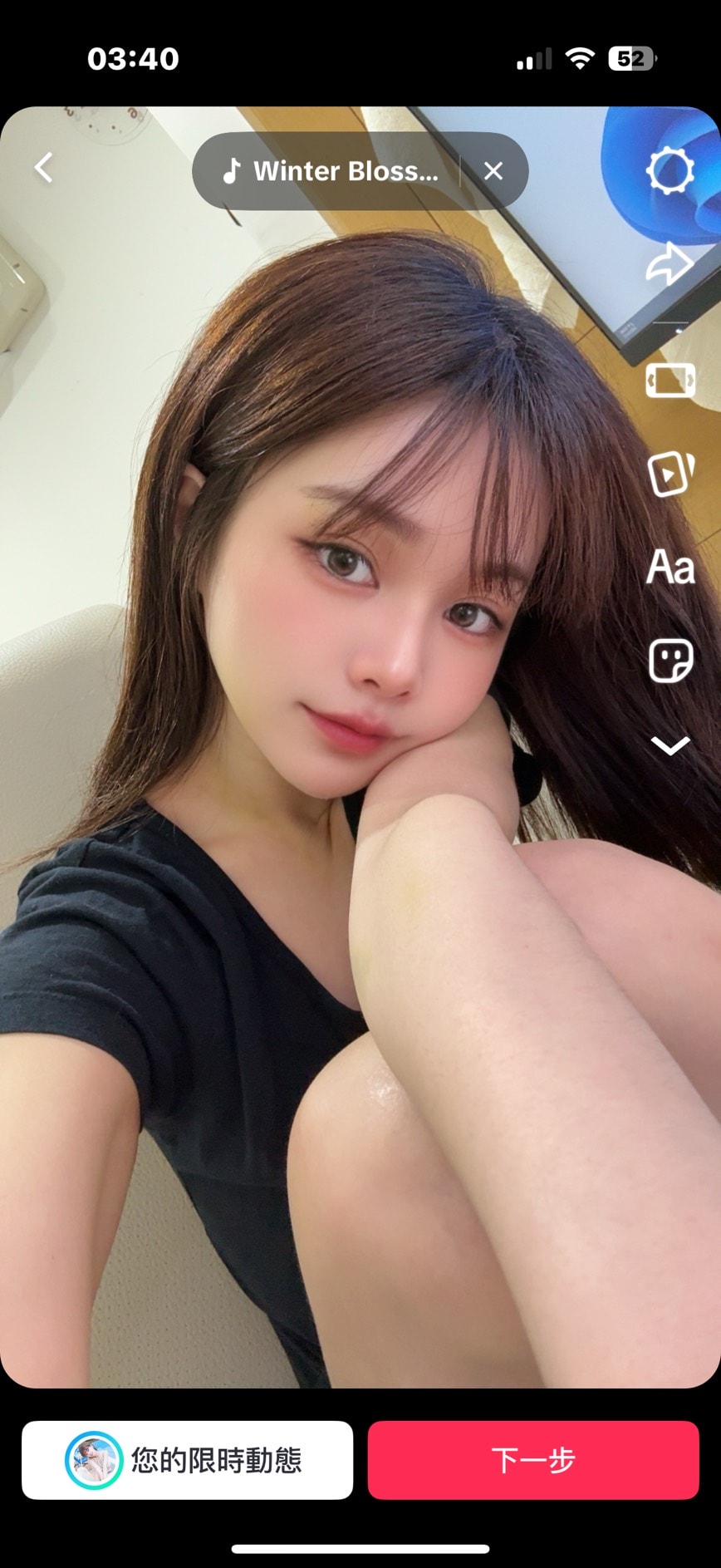Continue with the 下一步 button
The height and width of the screenshot is (1568, 721).
coord(533,1460)
